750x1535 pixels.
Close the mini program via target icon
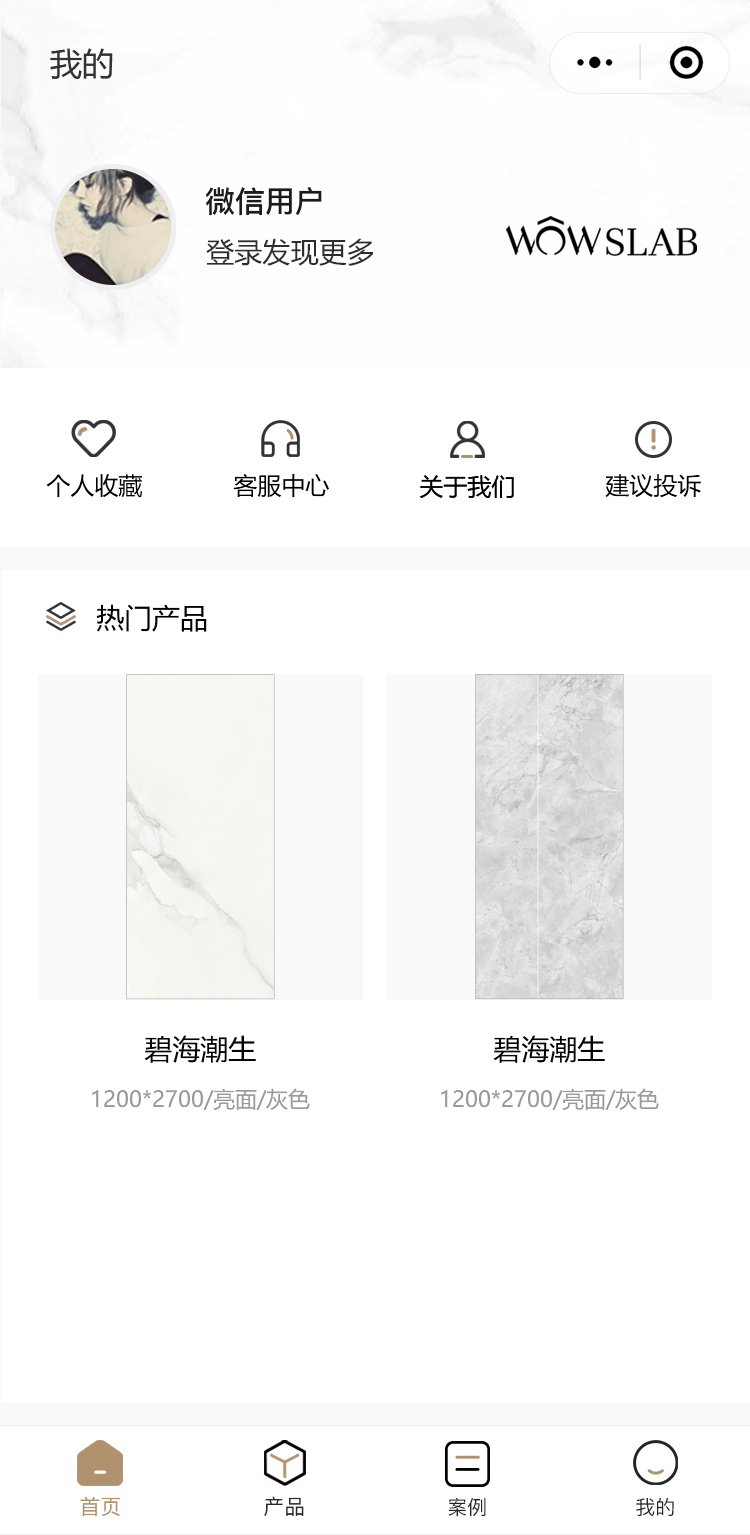click(686, 63)
